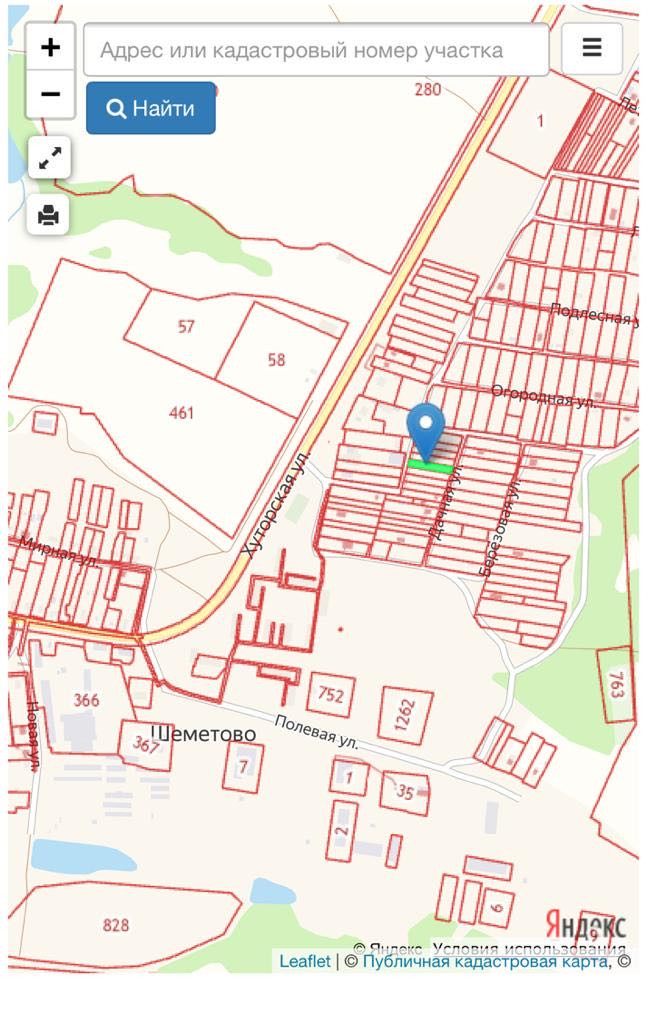647x1024 pixels.
Task: Zoom in on the map
Action: point(50,47)
